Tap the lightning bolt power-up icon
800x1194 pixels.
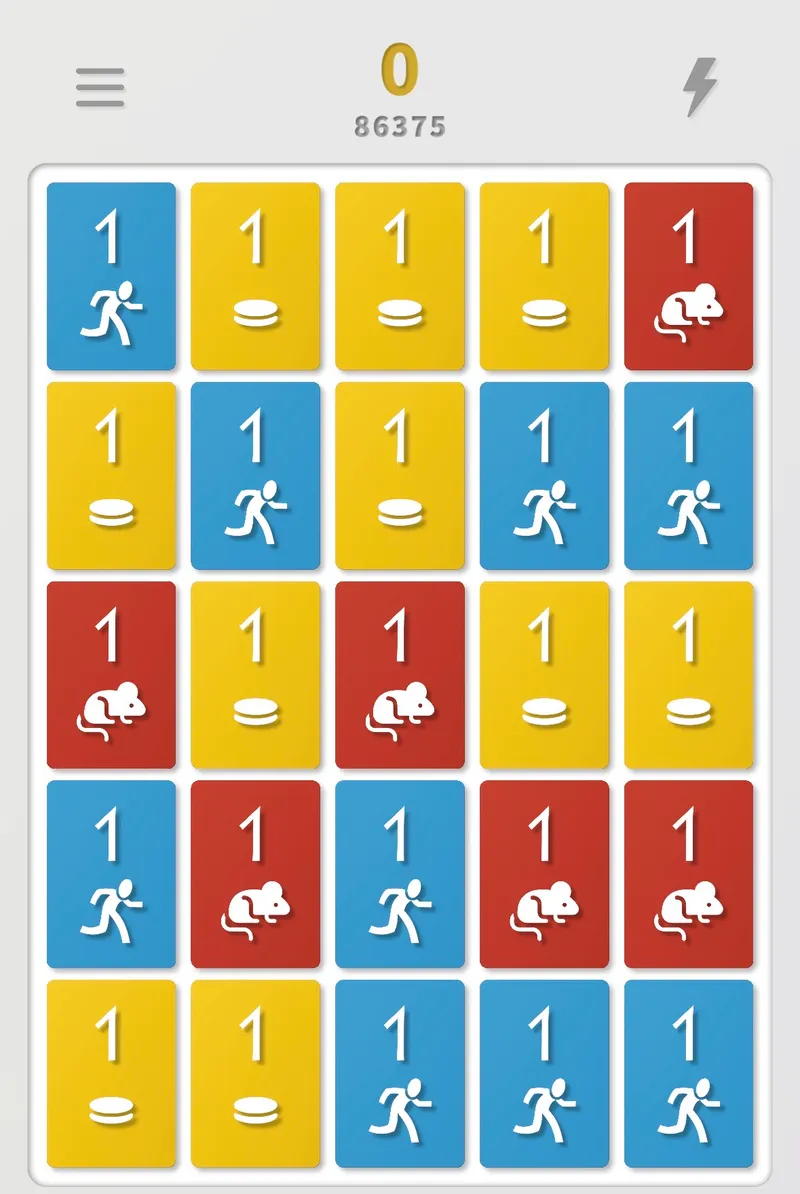tap(699, 87)
